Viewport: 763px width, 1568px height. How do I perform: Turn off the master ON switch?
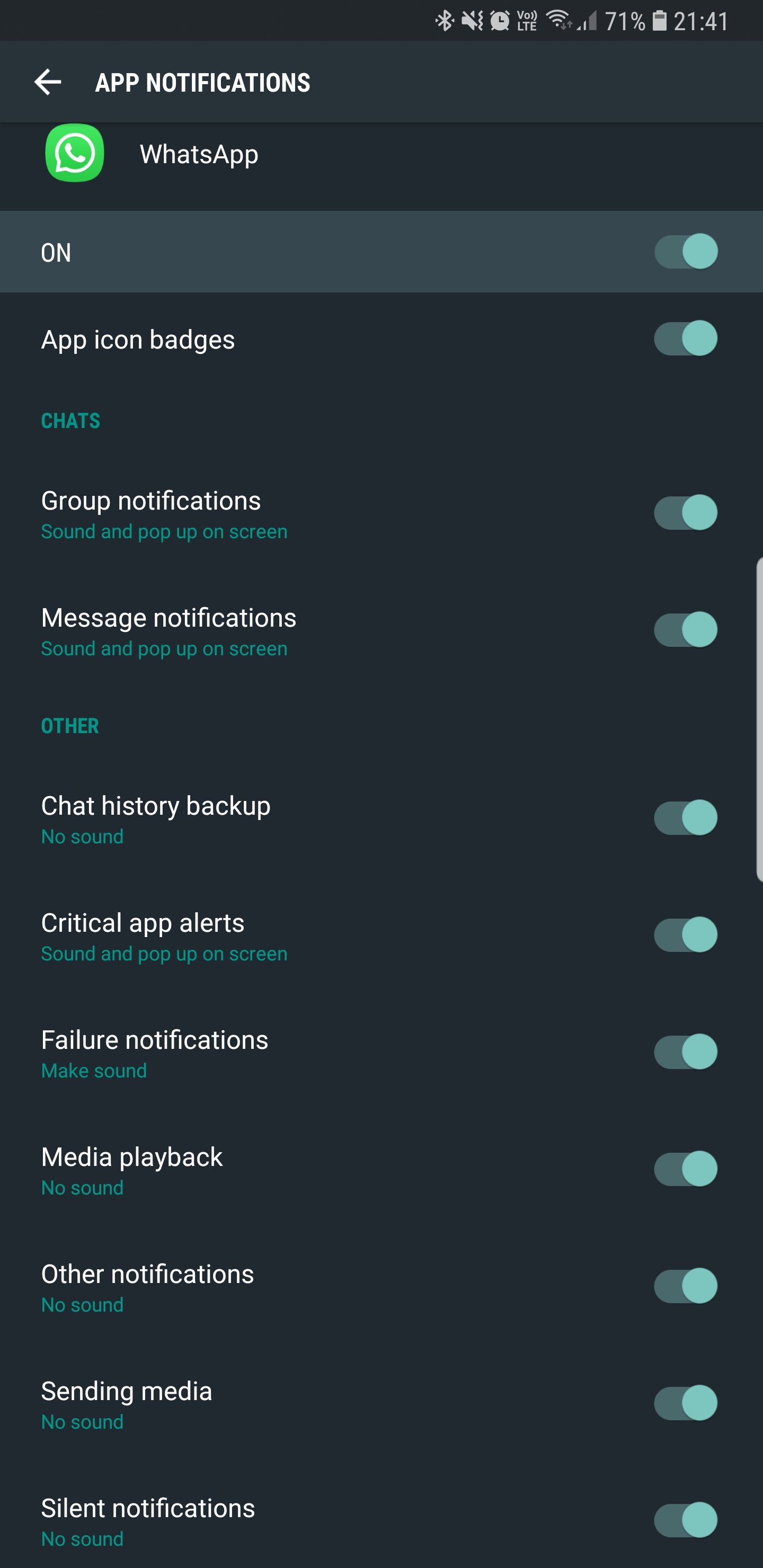[686, 252]
